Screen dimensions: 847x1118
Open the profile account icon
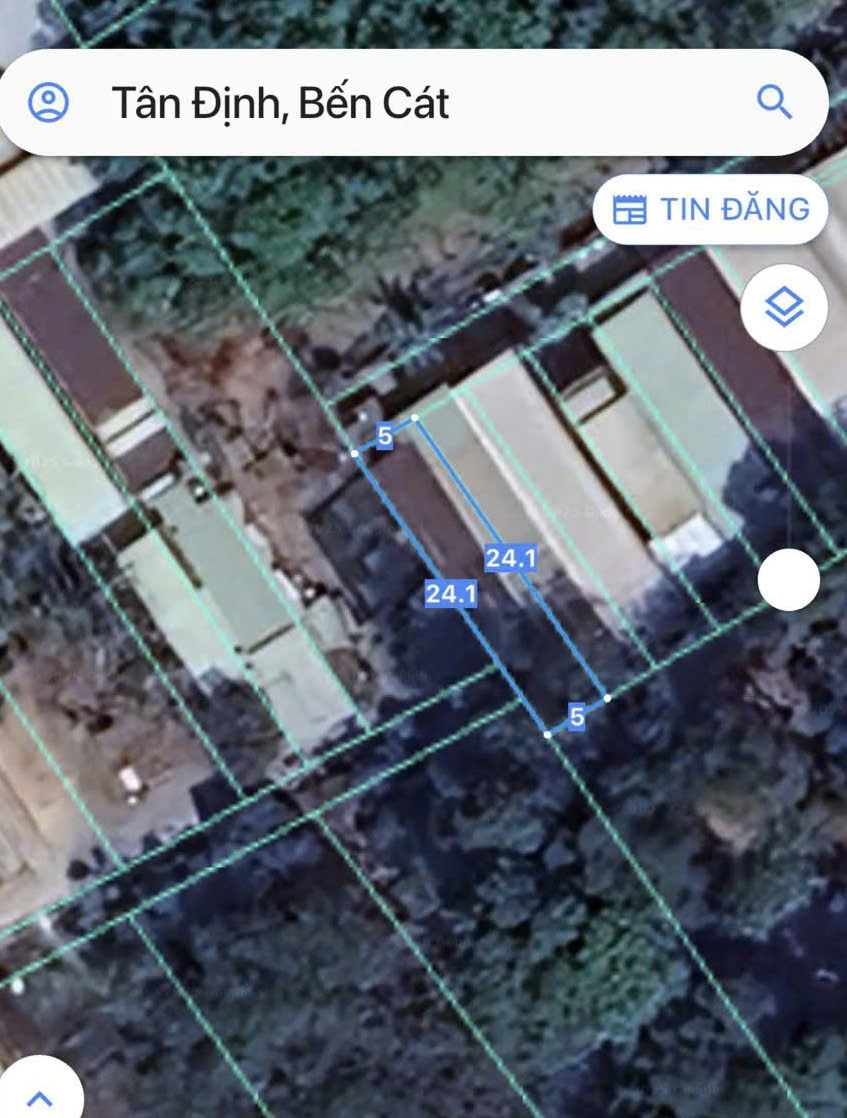click(48, 102)
